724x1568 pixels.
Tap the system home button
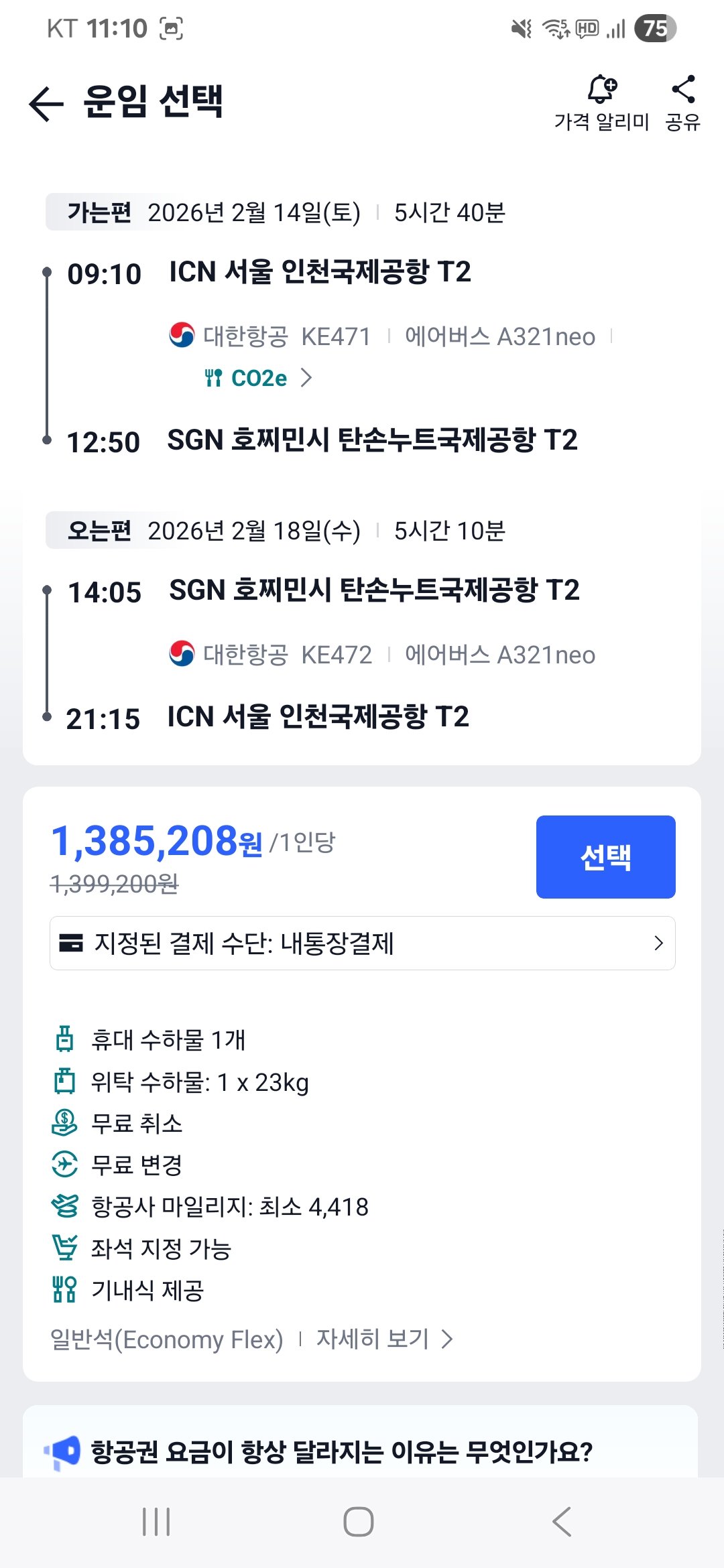tap(359, 1522)
